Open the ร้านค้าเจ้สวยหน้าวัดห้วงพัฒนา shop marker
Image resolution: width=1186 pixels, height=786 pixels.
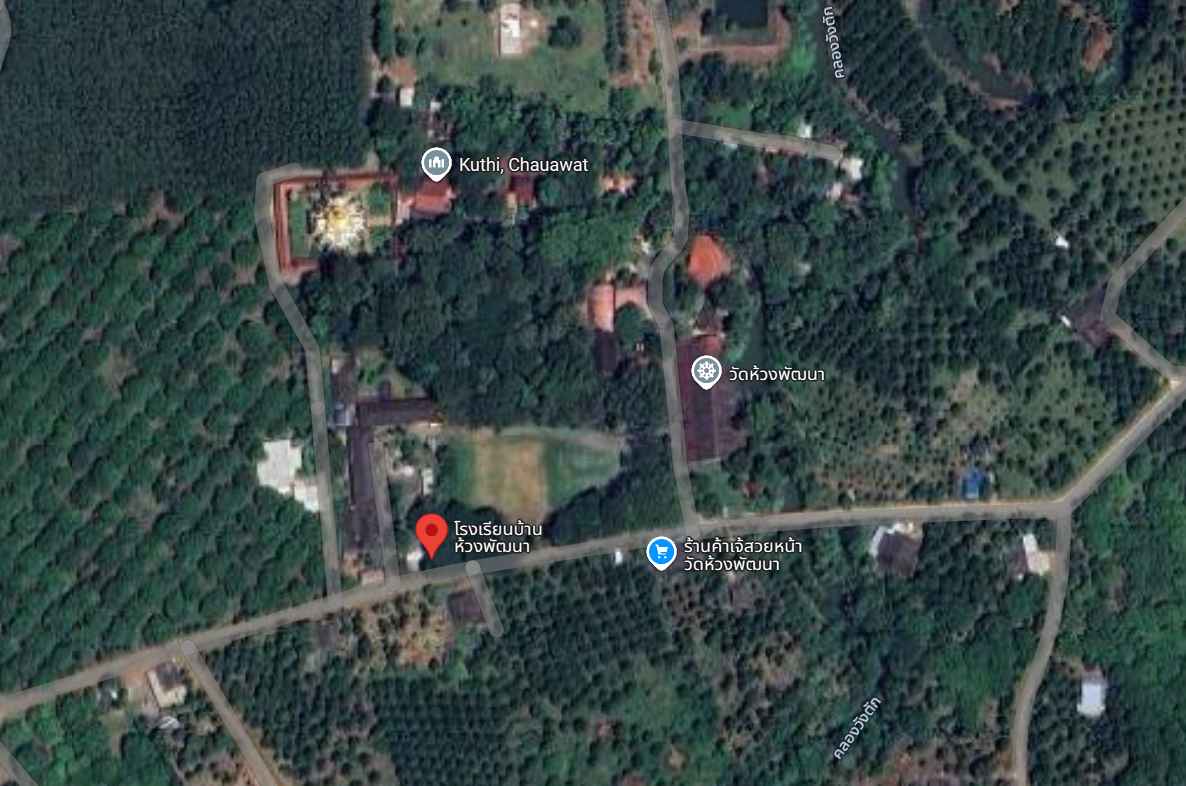[660, 551]
